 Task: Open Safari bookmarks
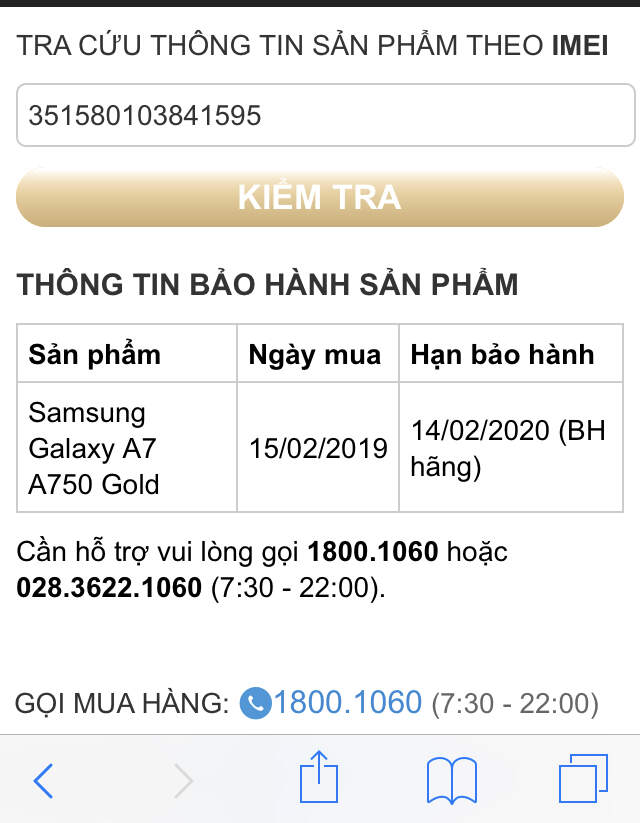[452, 780]
